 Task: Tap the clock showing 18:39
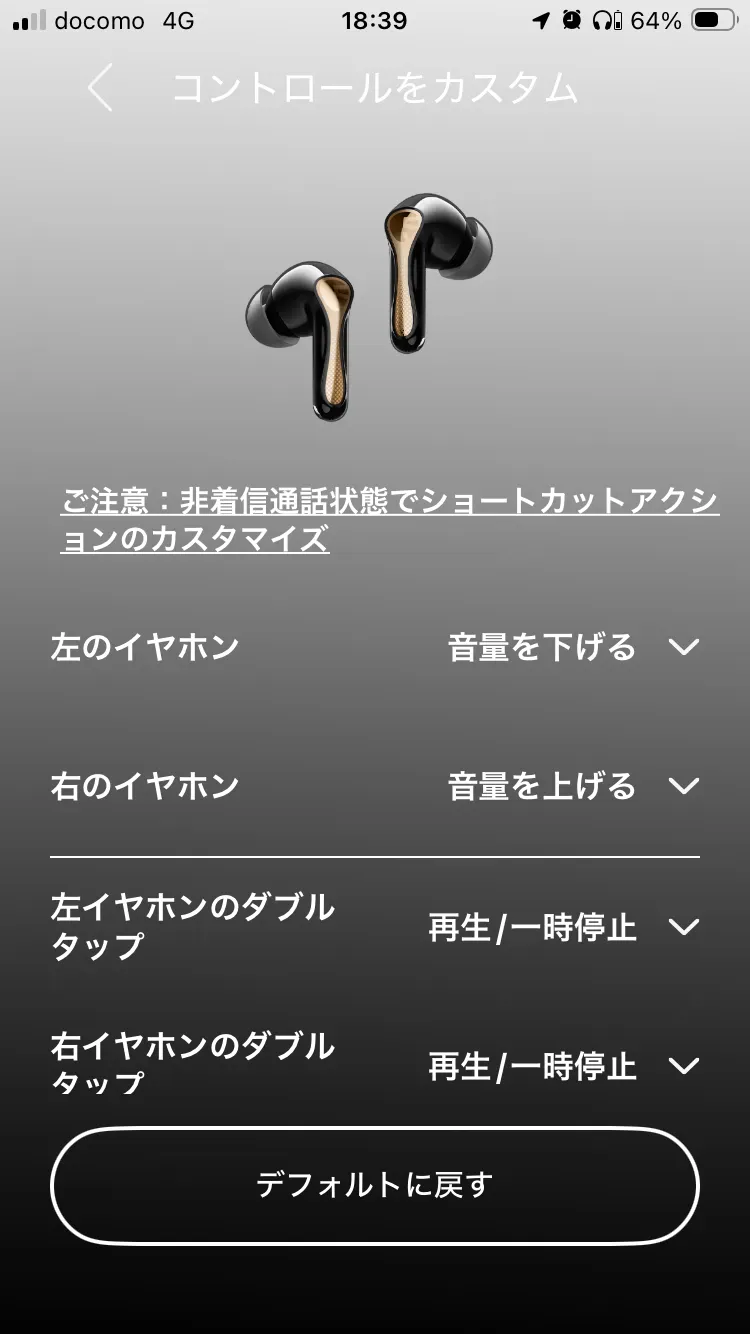click(x=375, y=19)
